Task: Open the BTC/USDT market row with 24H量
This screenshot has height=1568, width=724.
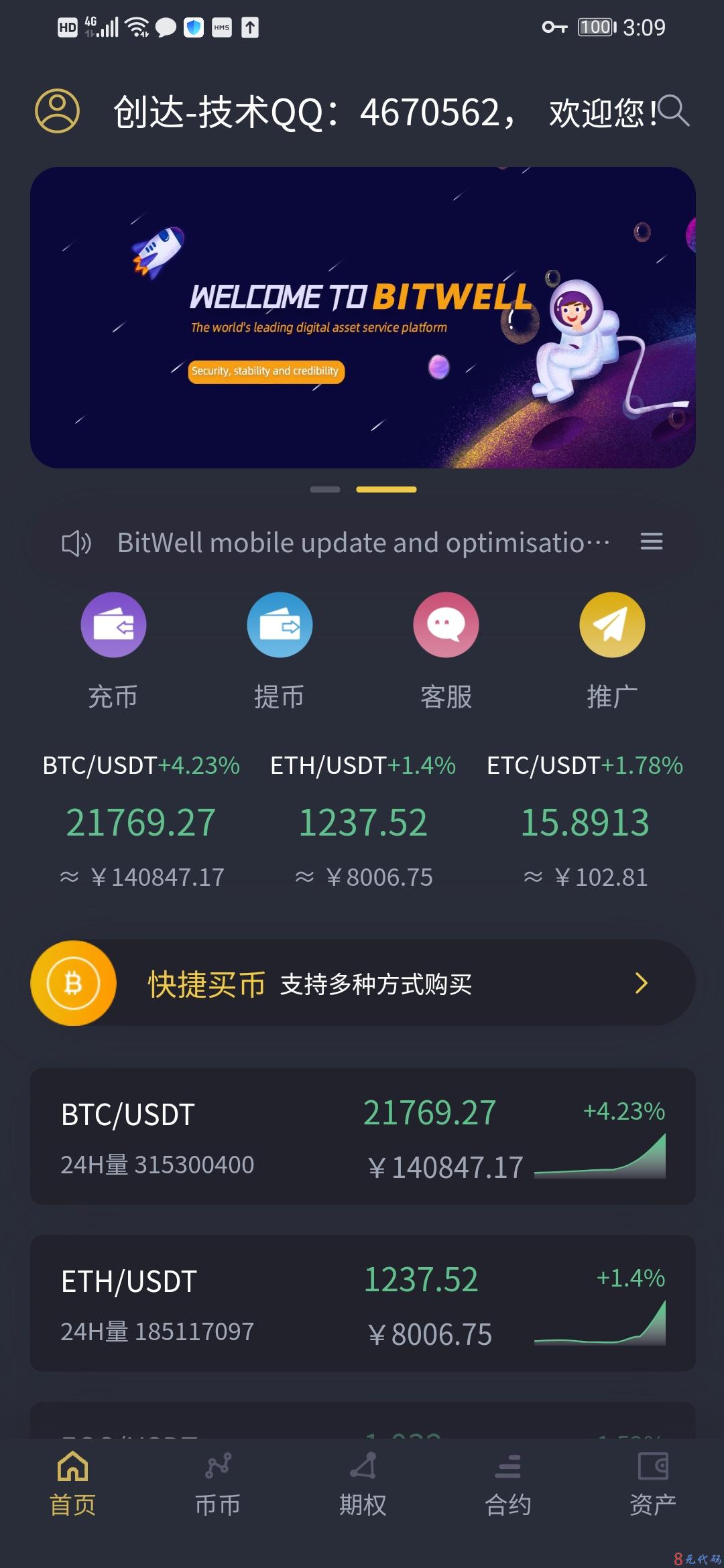Action: click(363, 1136)
